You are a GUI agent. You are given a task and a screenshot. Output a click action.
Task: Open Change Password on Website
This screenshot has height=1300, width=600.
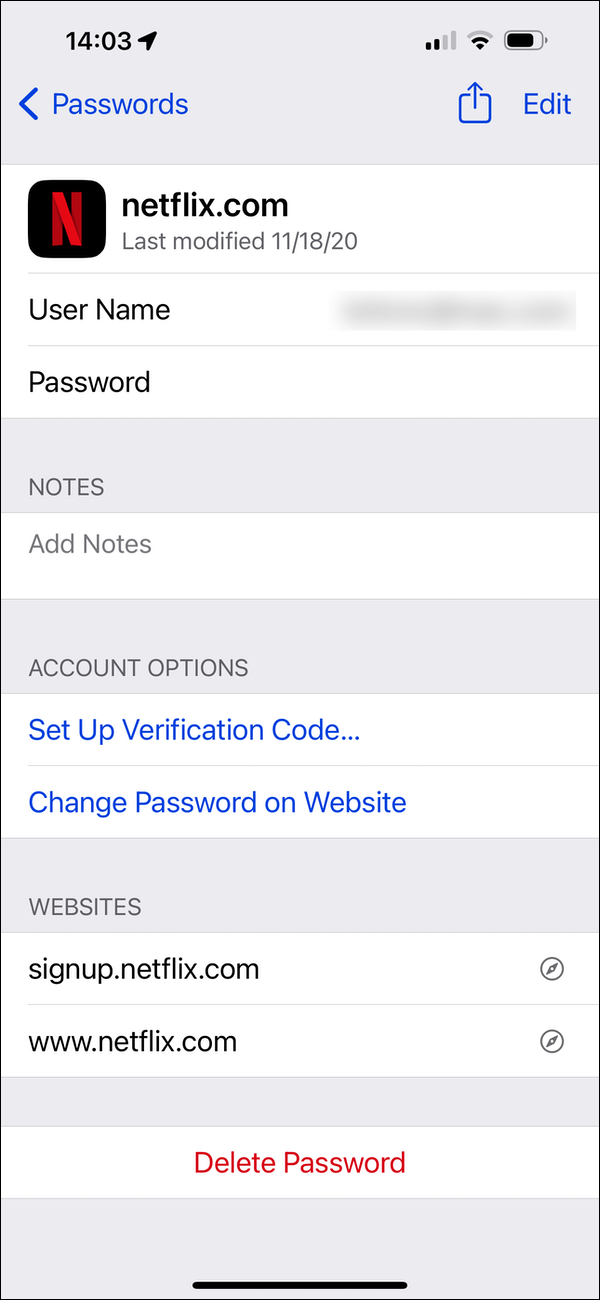tap(300, 802)
